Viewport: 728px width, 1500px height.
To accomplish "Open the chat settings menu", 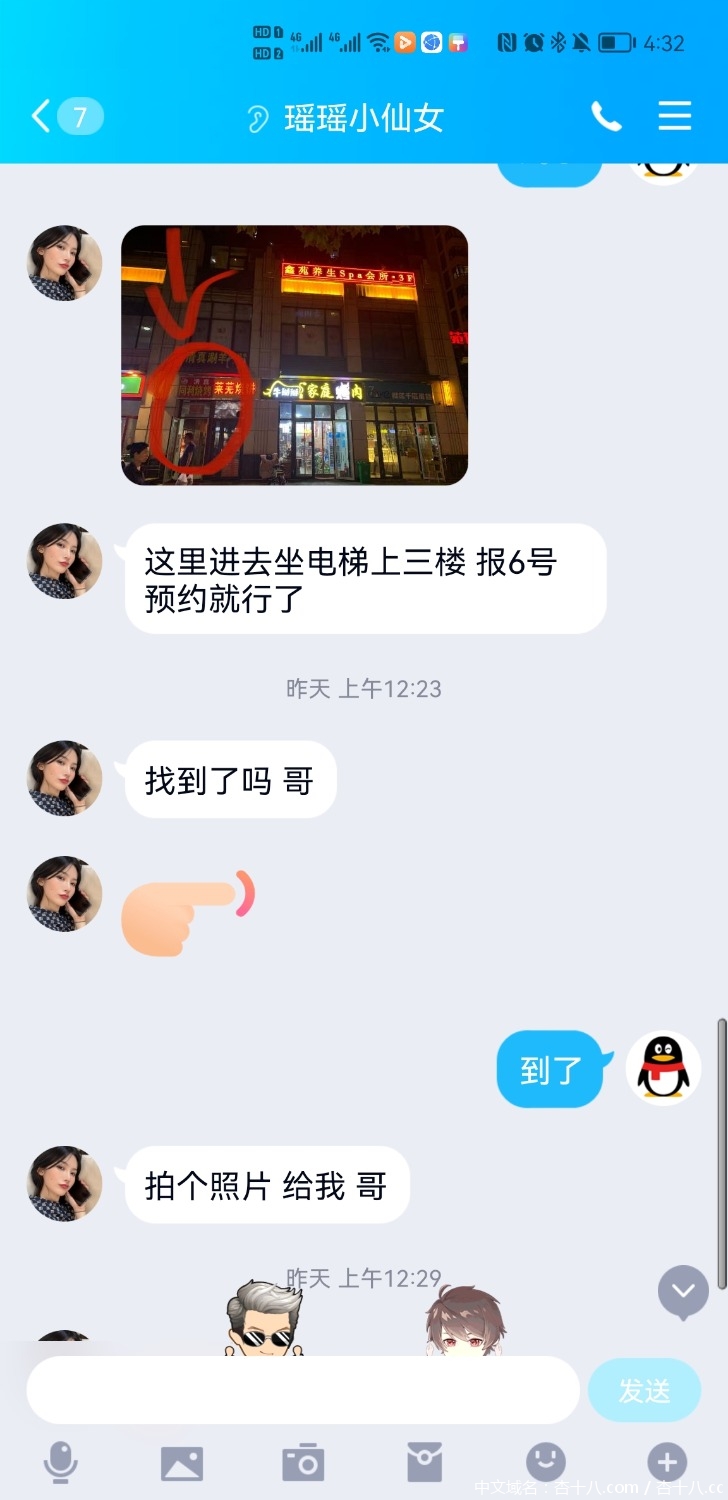I will [x=675, y=117].
